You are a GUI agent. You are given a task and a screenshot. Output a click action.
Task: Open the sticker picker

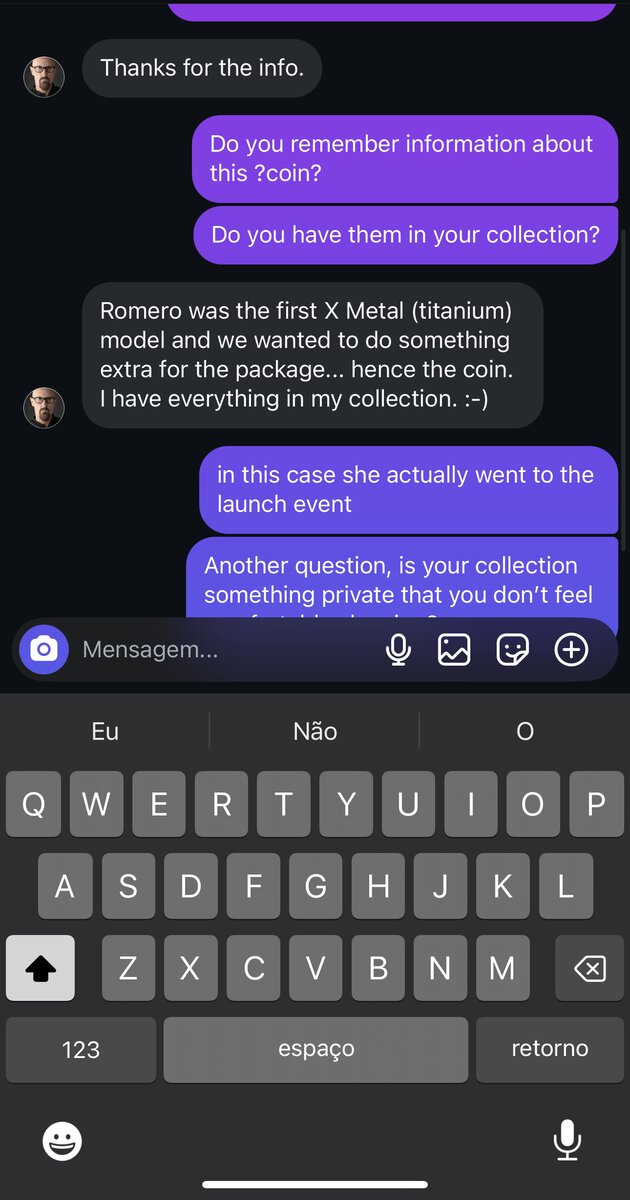[513, 650]
